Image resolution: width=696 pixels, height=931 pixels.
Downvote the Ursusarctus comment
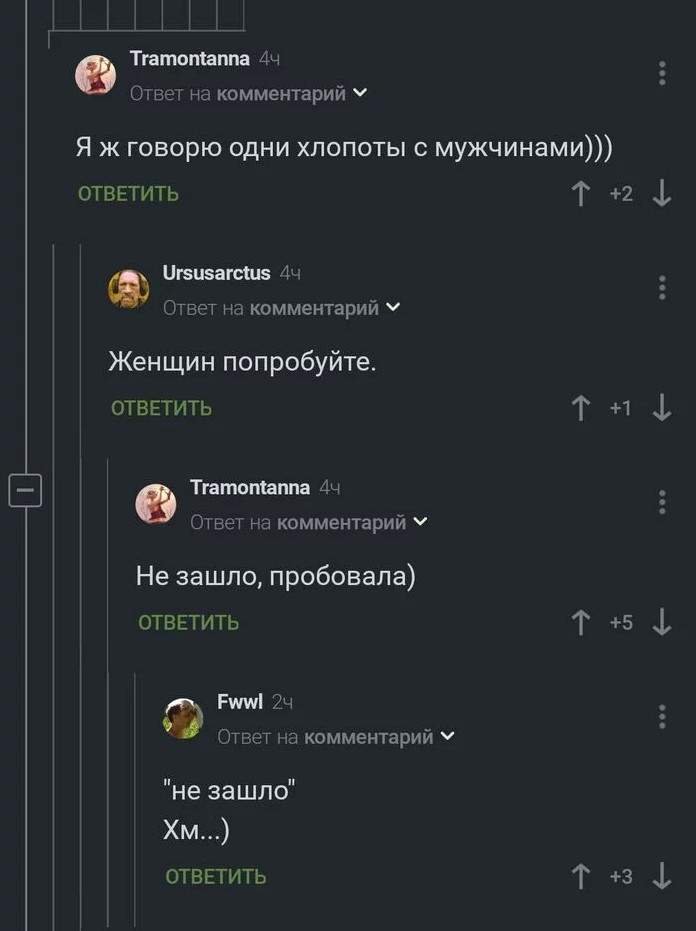tap(661, 407)
